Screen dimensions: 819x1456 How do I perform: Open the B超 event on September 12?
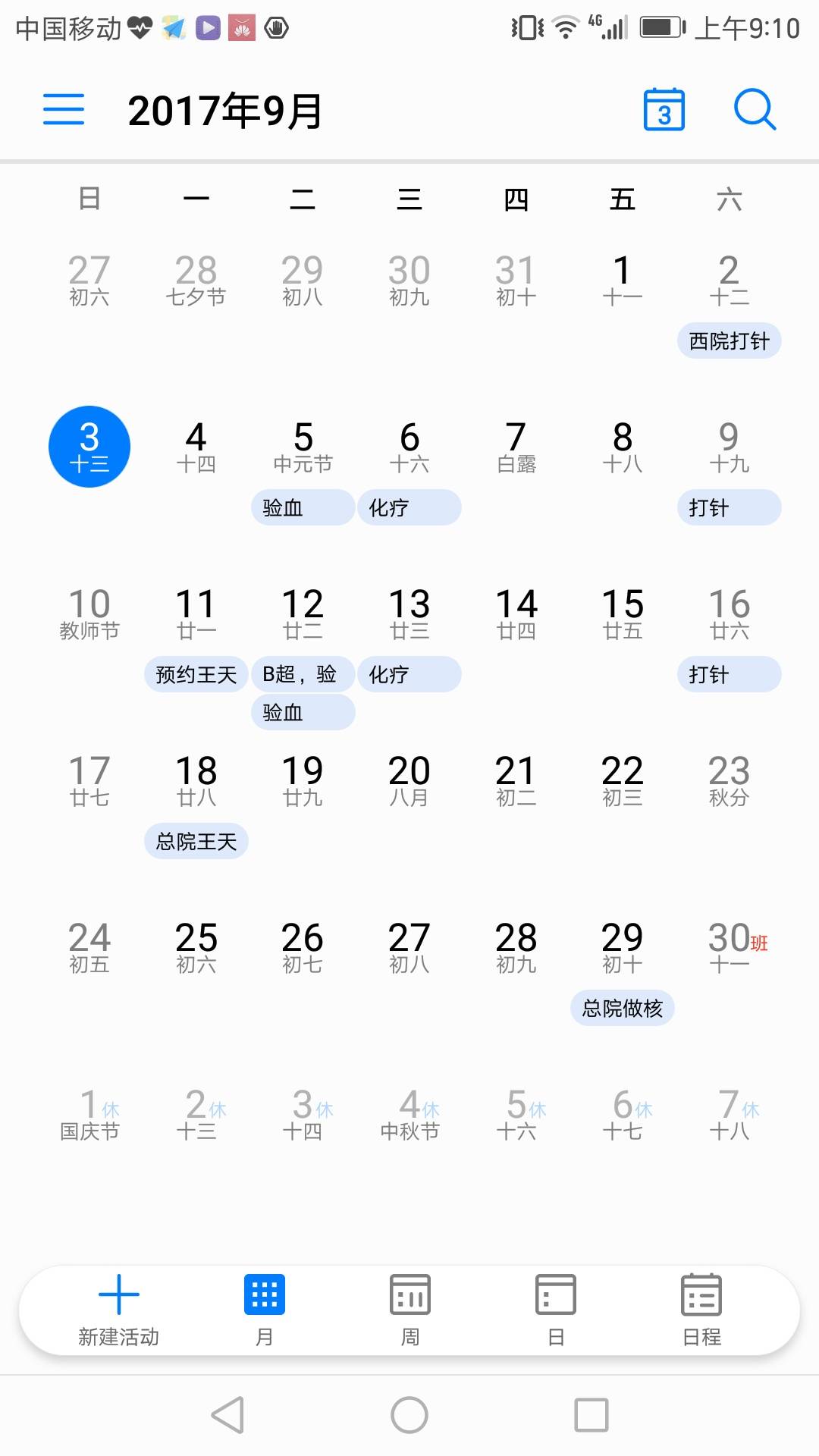pyautogui.click(x=303, y=675)
